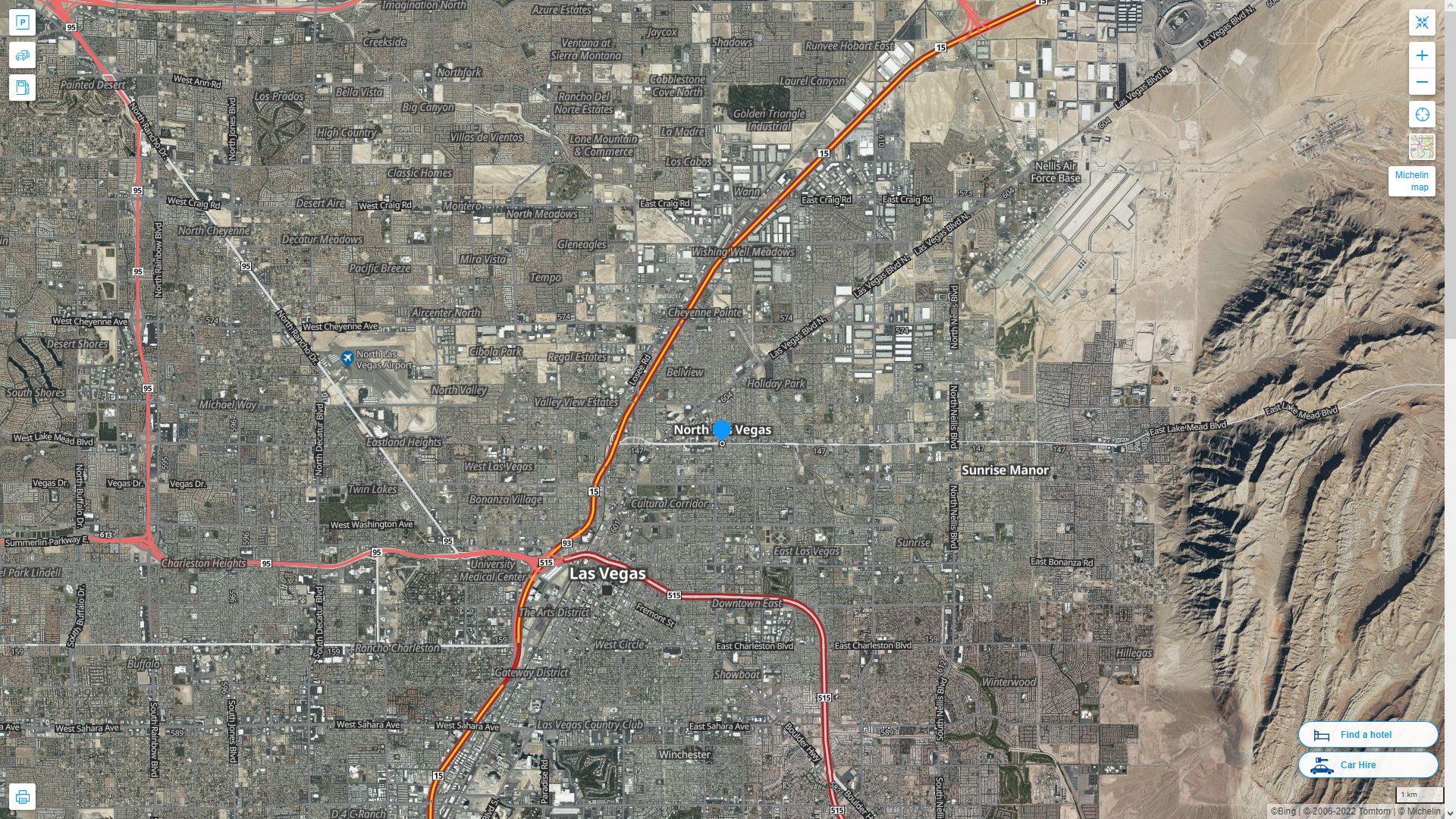The image size is (1456, 819).
Task: Zoom in the map
Action: point(1422,55)
